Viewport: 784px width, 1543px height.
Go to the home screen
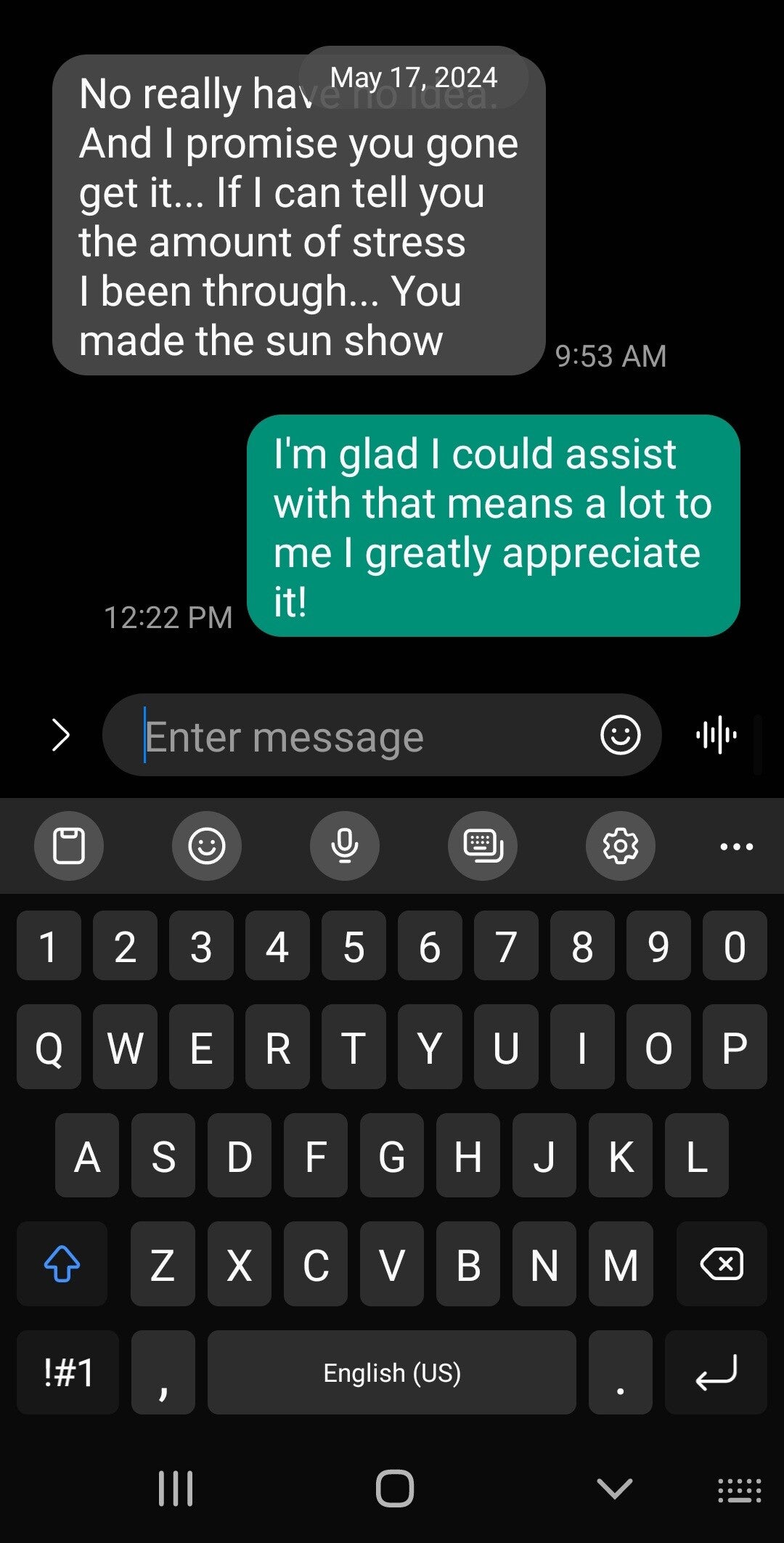(x=394, y=1489)
